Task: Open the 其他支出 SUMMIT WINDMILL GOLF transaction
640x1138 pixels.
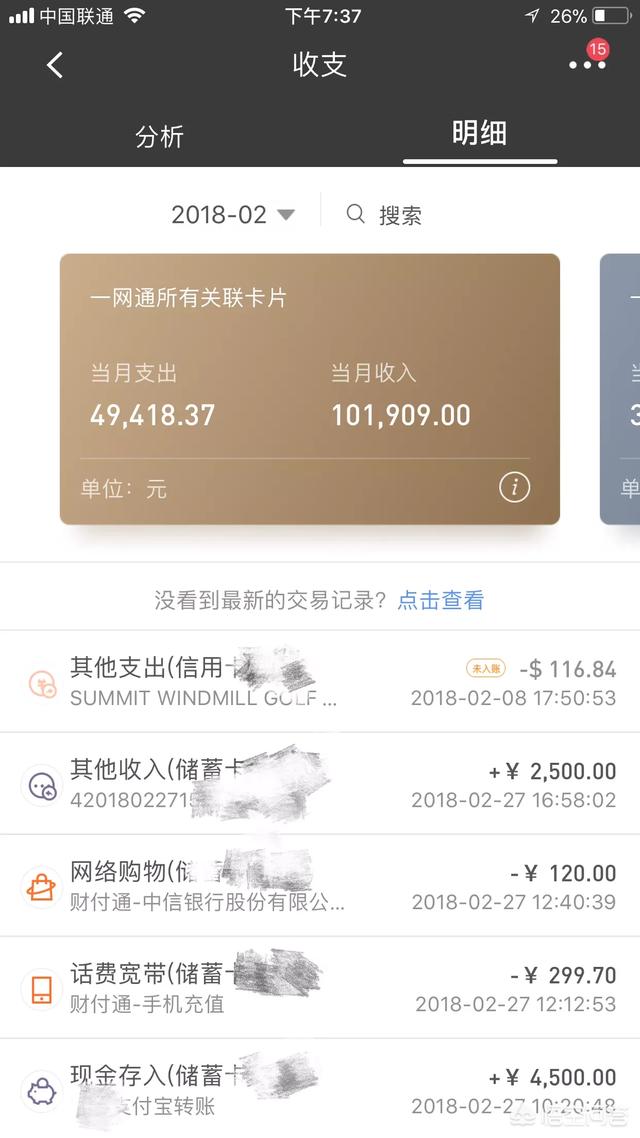Action: [x=320, y=682]
